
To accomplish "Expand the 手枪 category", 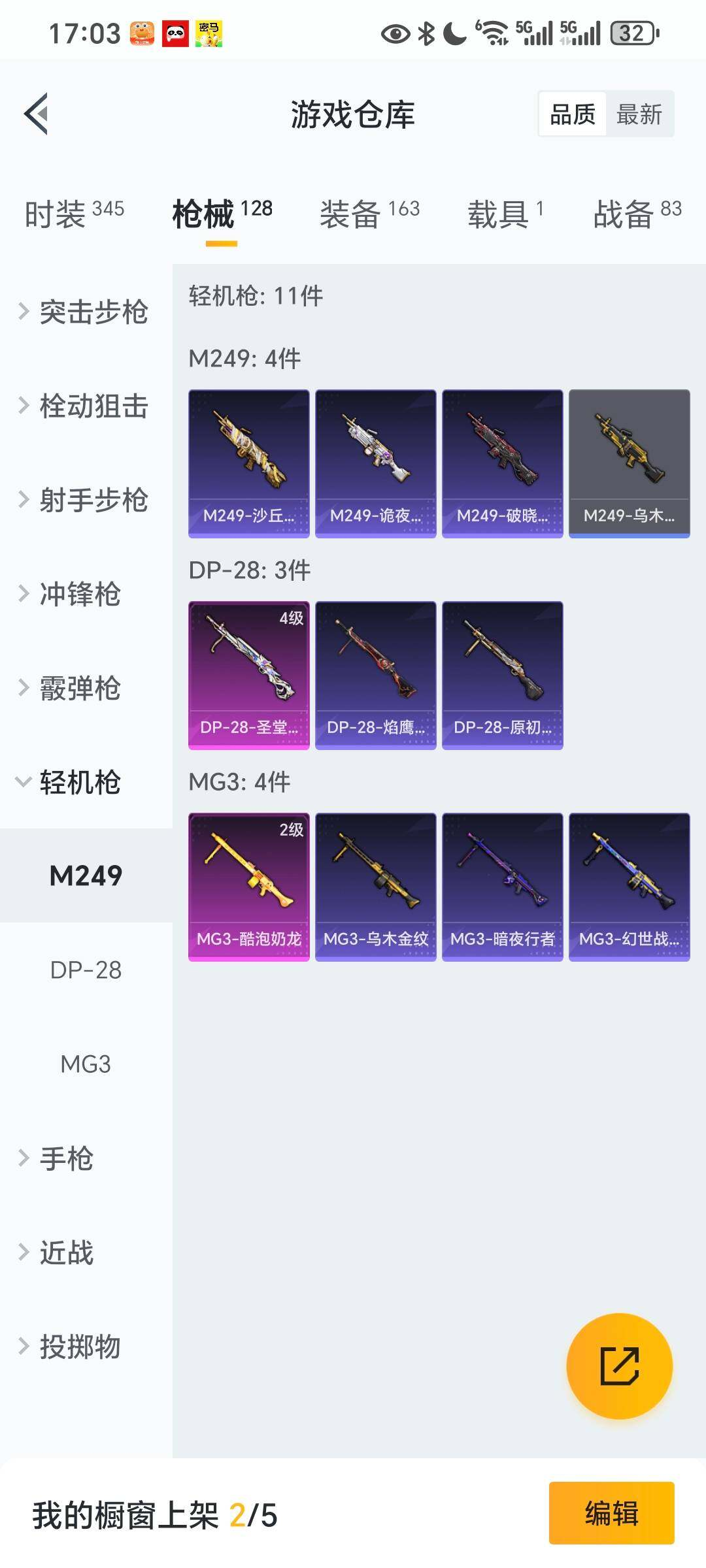I will [65, 1158].
